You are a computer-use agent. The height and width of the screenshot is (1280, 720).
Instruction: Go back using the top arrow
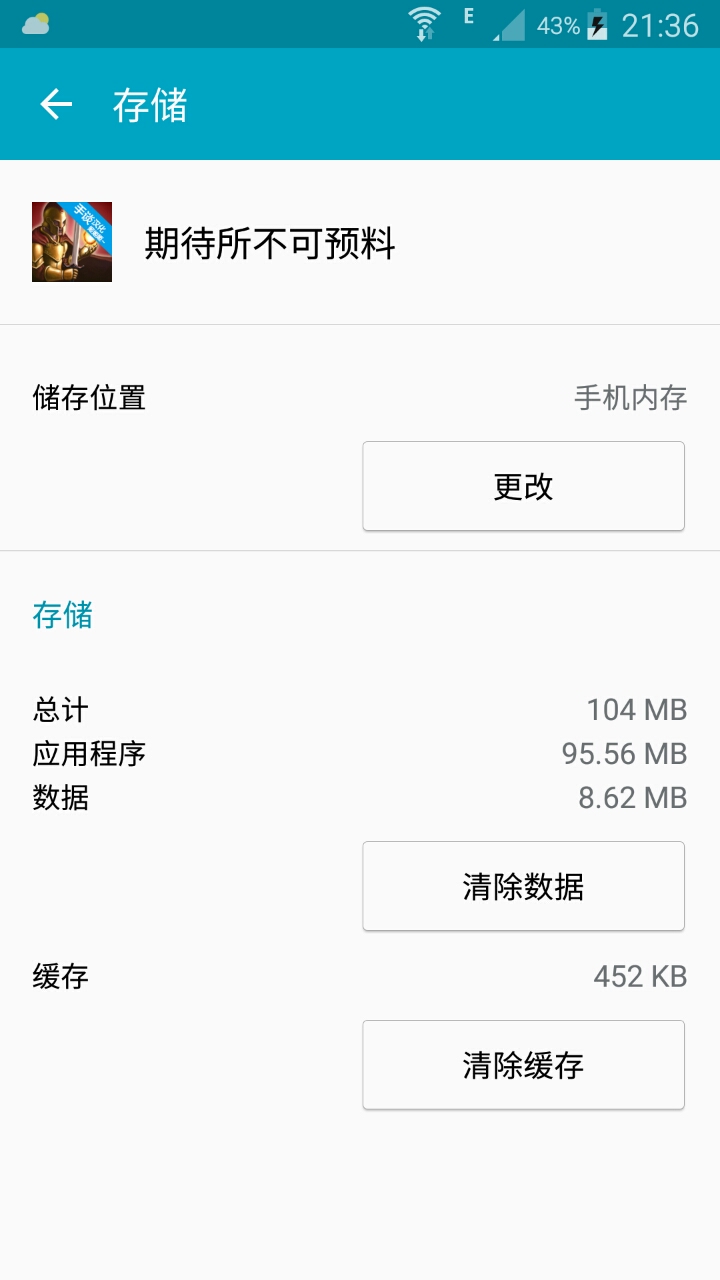click(56, 104)
